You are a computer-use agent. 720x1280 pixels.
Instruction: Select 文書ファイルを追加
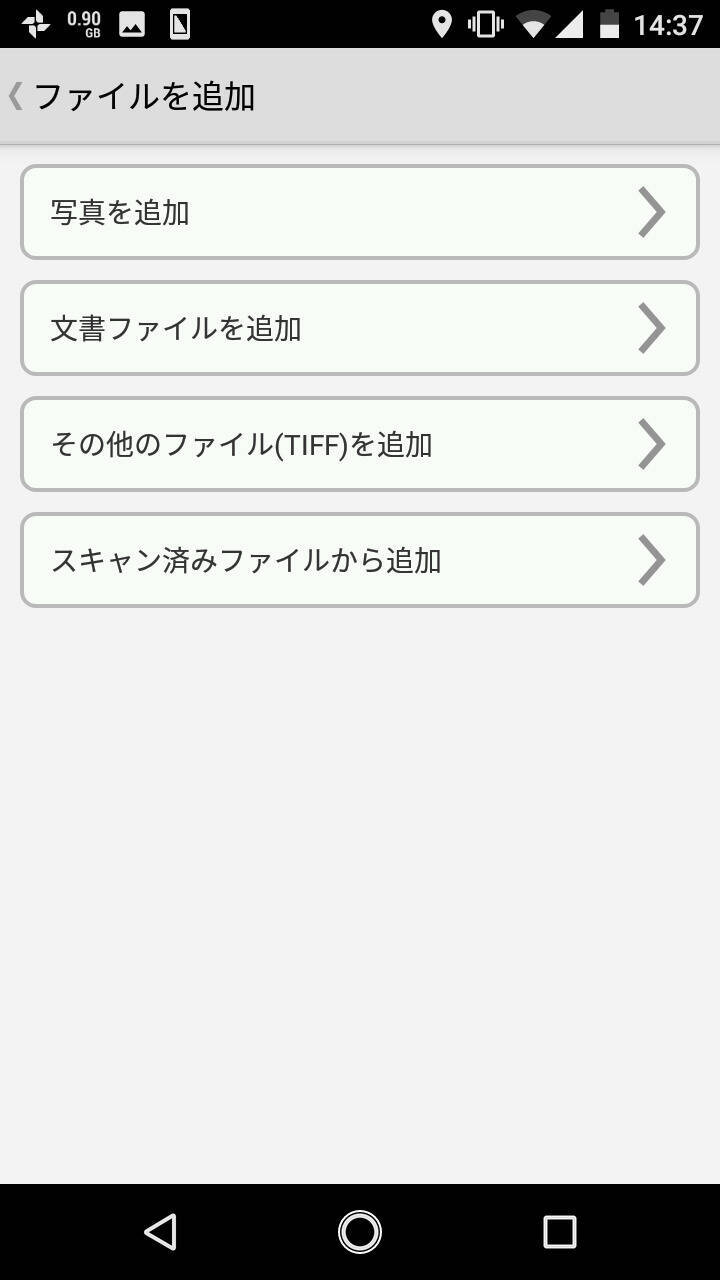(x=359, y=328)
